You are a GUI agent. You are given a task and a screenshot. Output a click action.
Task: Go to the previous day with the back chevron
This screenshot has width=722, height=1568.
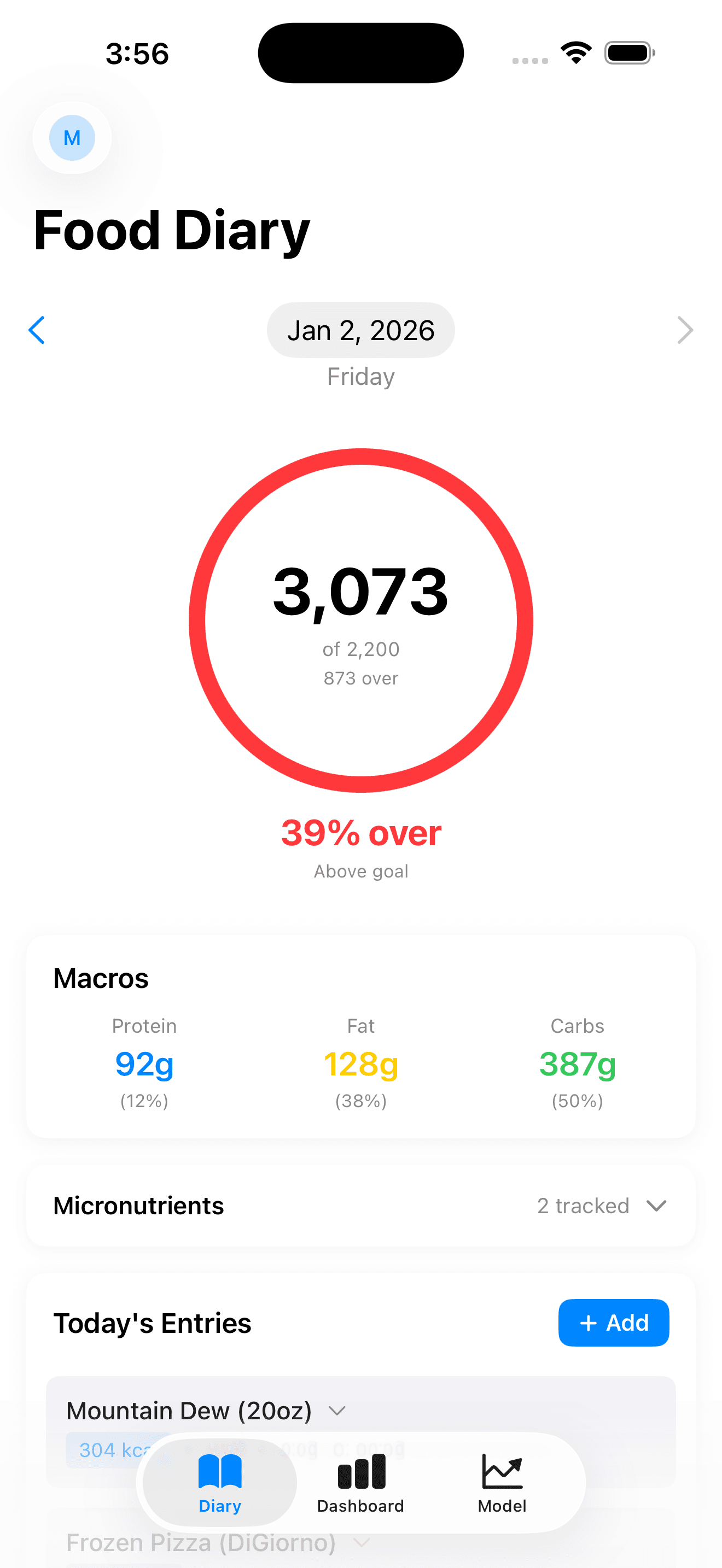click(37, 330)
